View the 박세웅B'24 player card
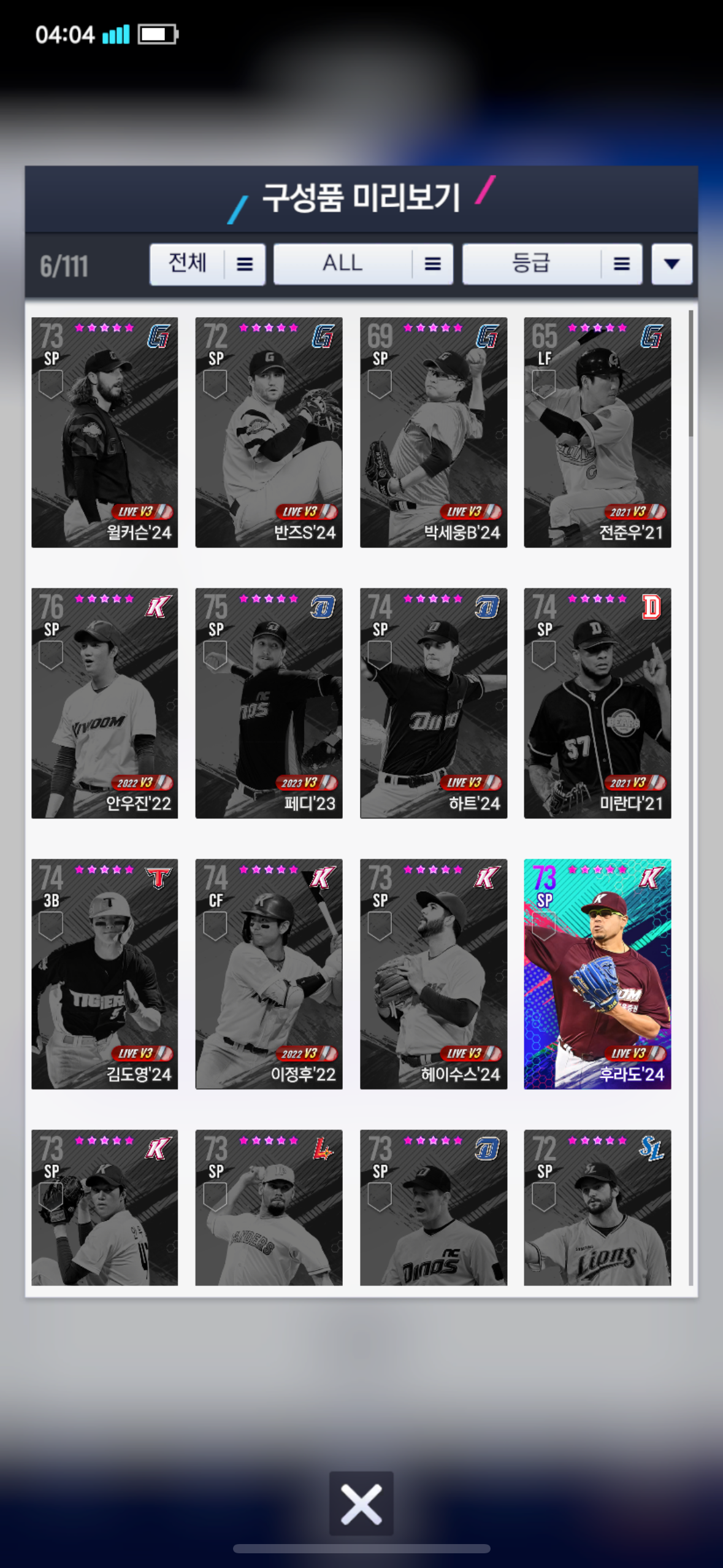723x1568 pixels. (433, 432)
